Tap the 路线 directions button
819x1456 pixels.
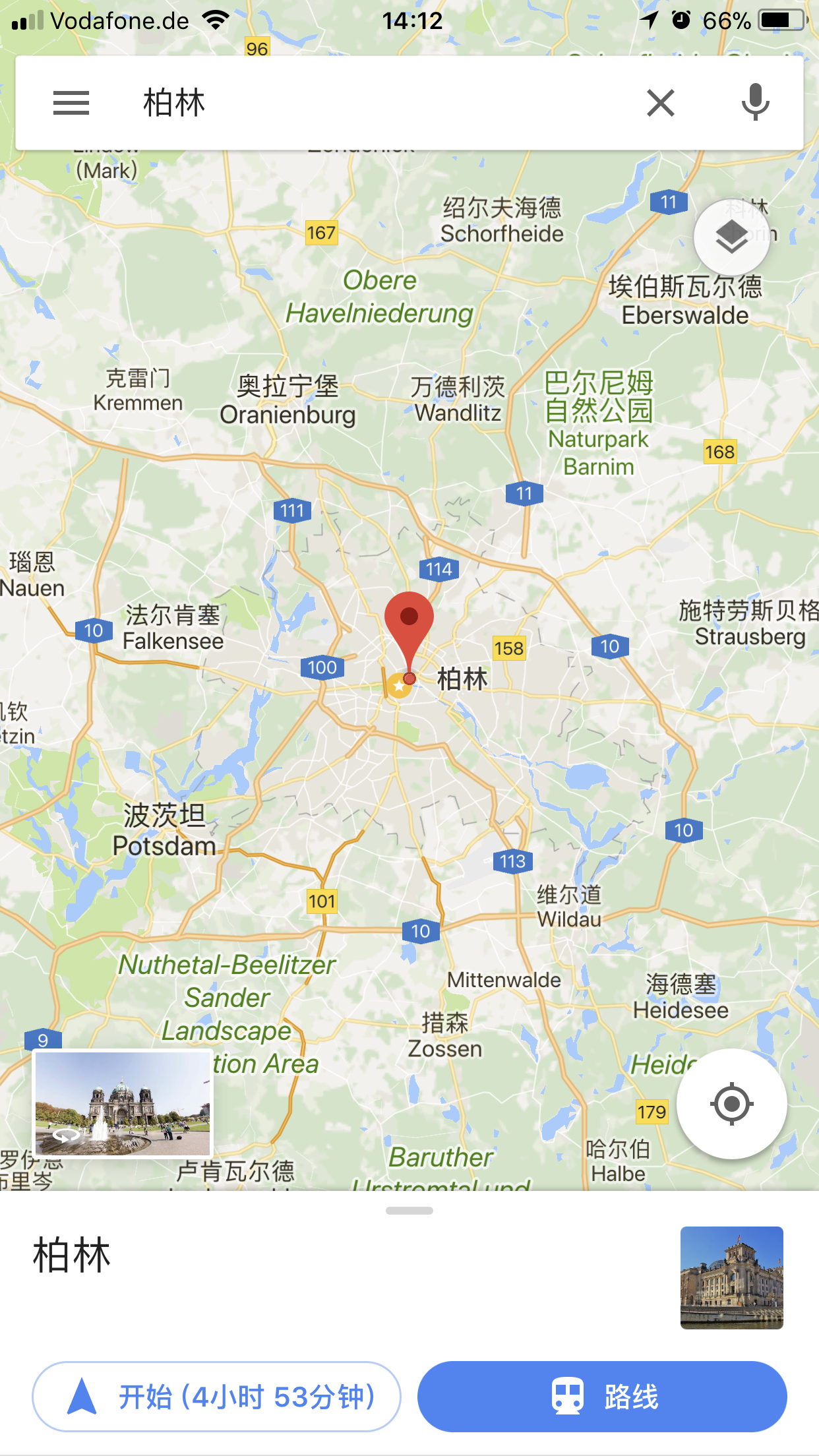602,1396
